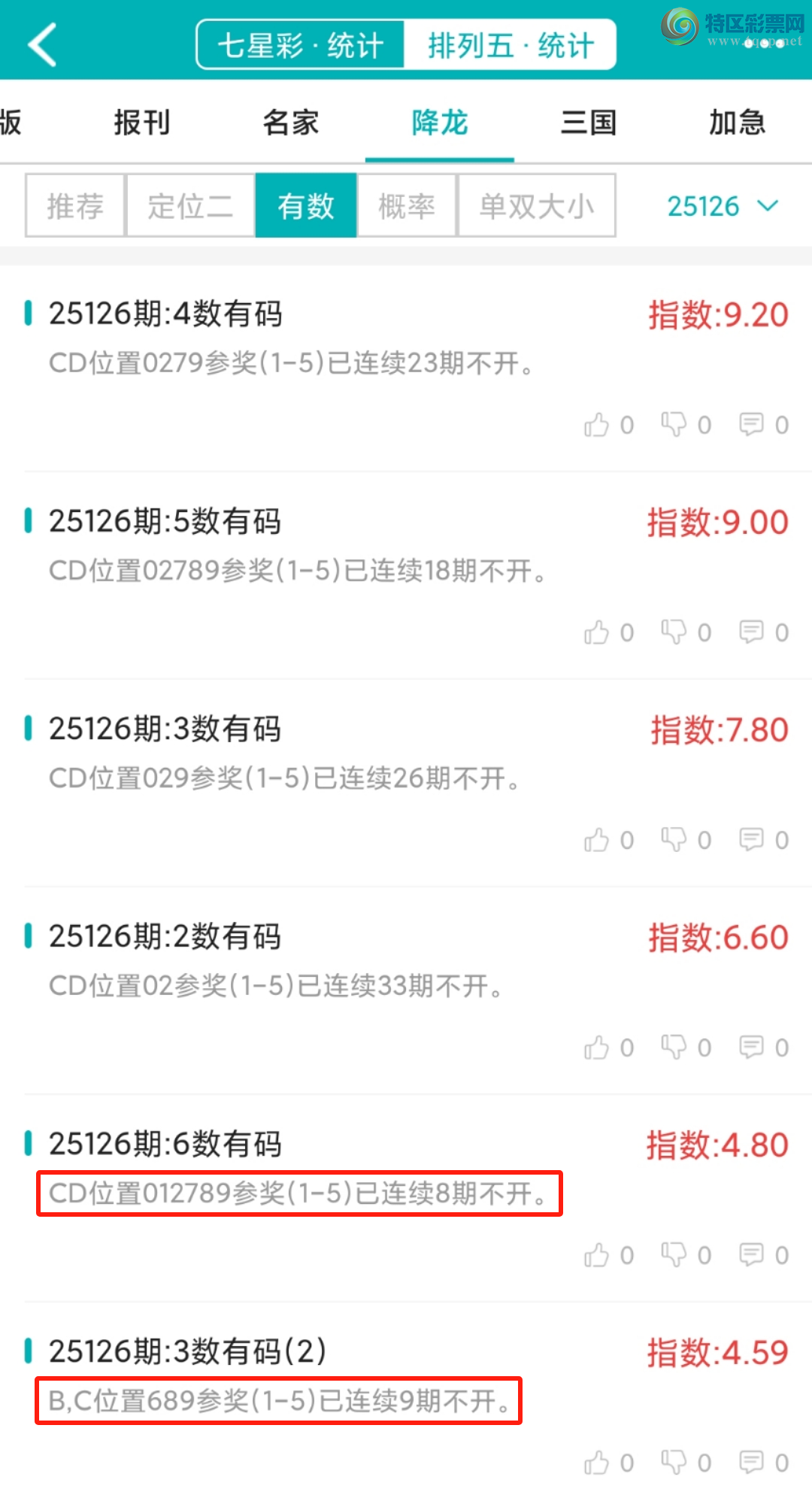Screen dimensions: 812x1504
Task: Select the 定位二 option
Action: coord(189,206)
